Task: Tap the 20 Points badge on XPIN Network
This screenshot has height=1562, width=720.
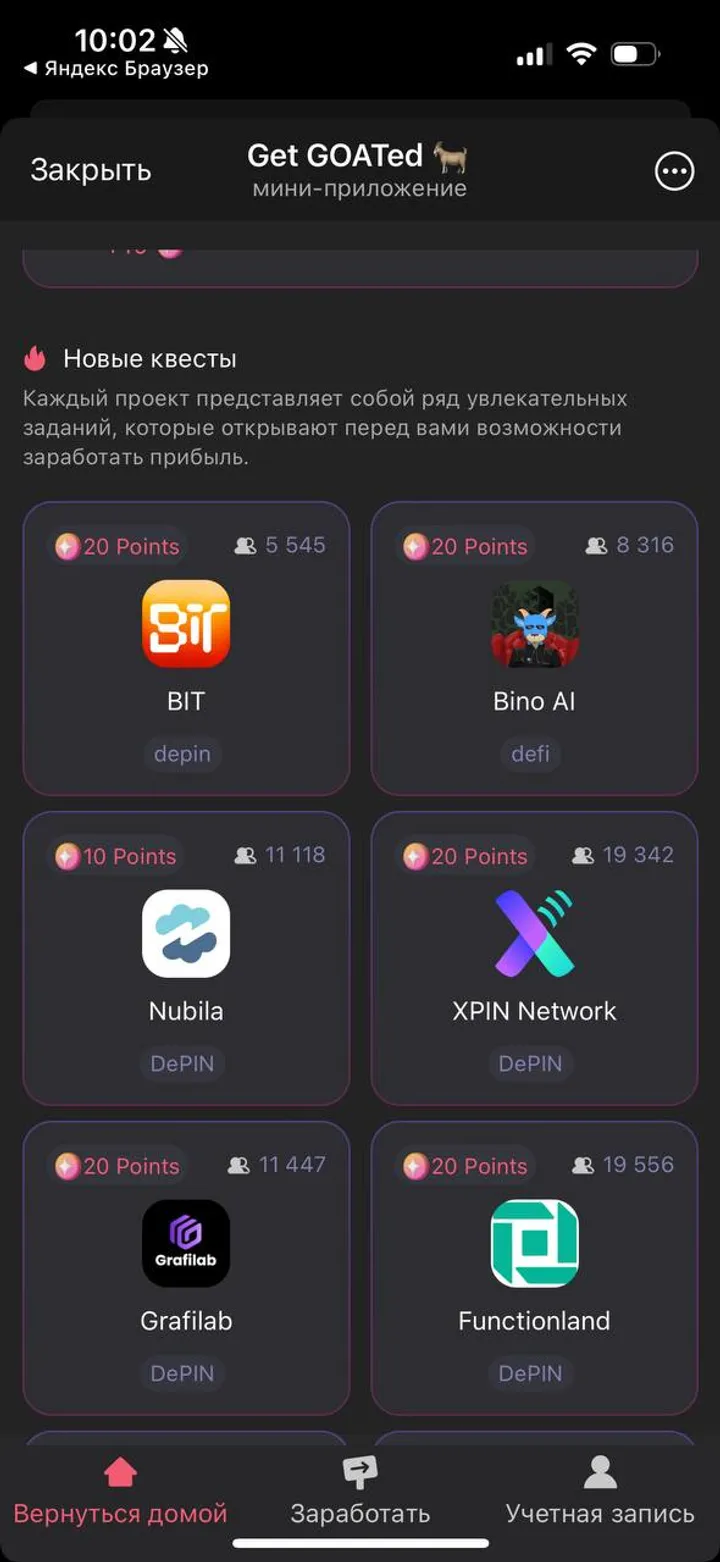Action: pyautogui.click(x=466, y=856)
